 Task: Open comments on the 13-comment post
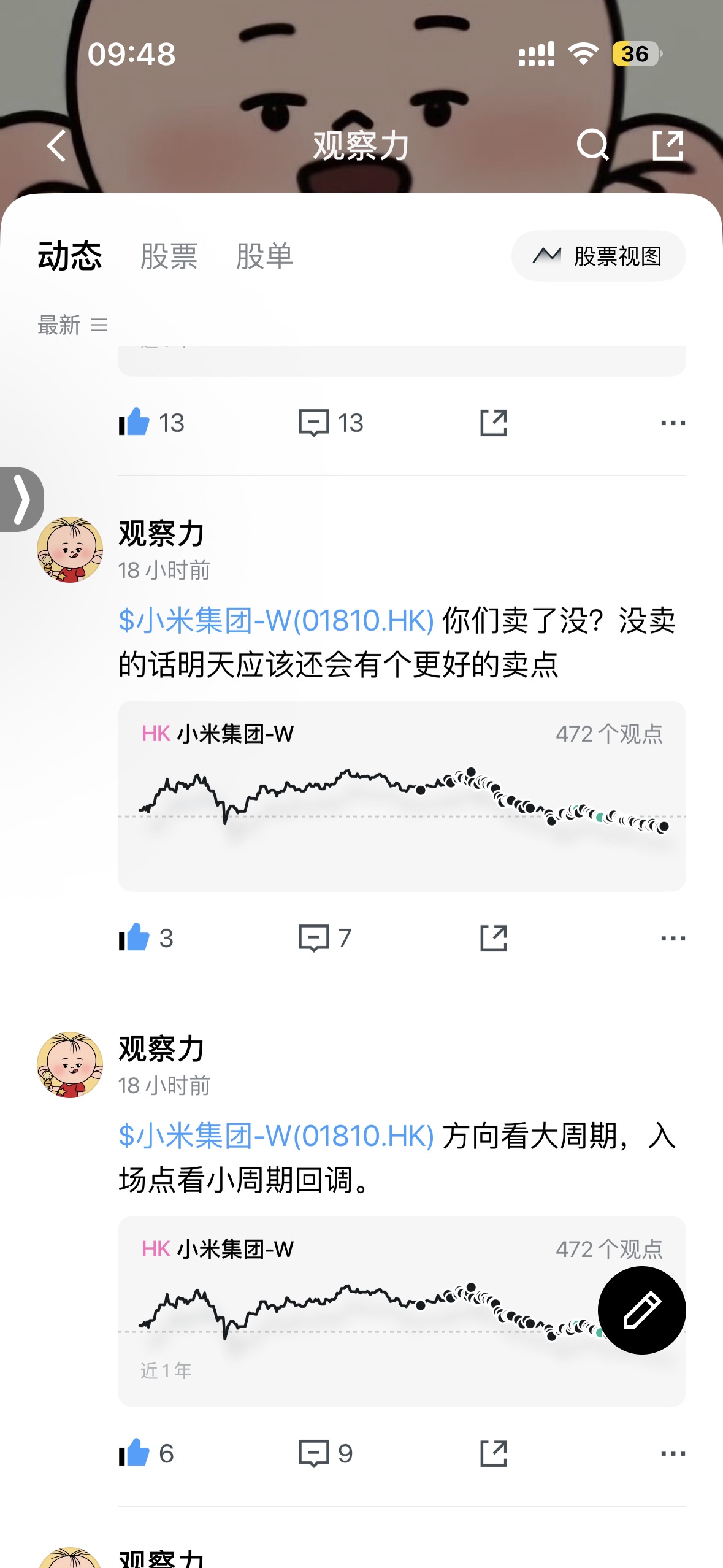(x=314, y=423)
